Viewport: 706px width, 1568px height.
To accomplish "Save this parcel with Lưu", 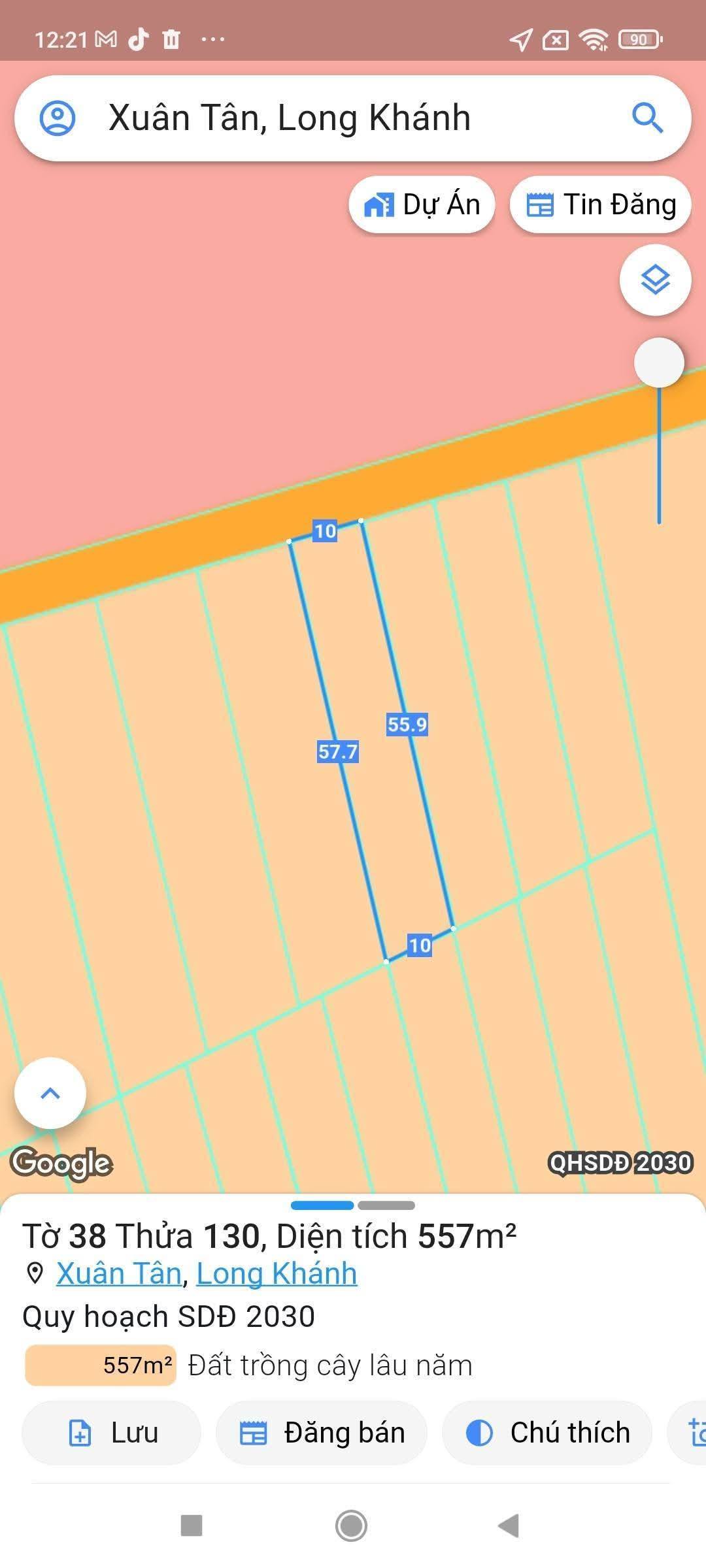I will pyautogui.click(x=111, y=1433).
